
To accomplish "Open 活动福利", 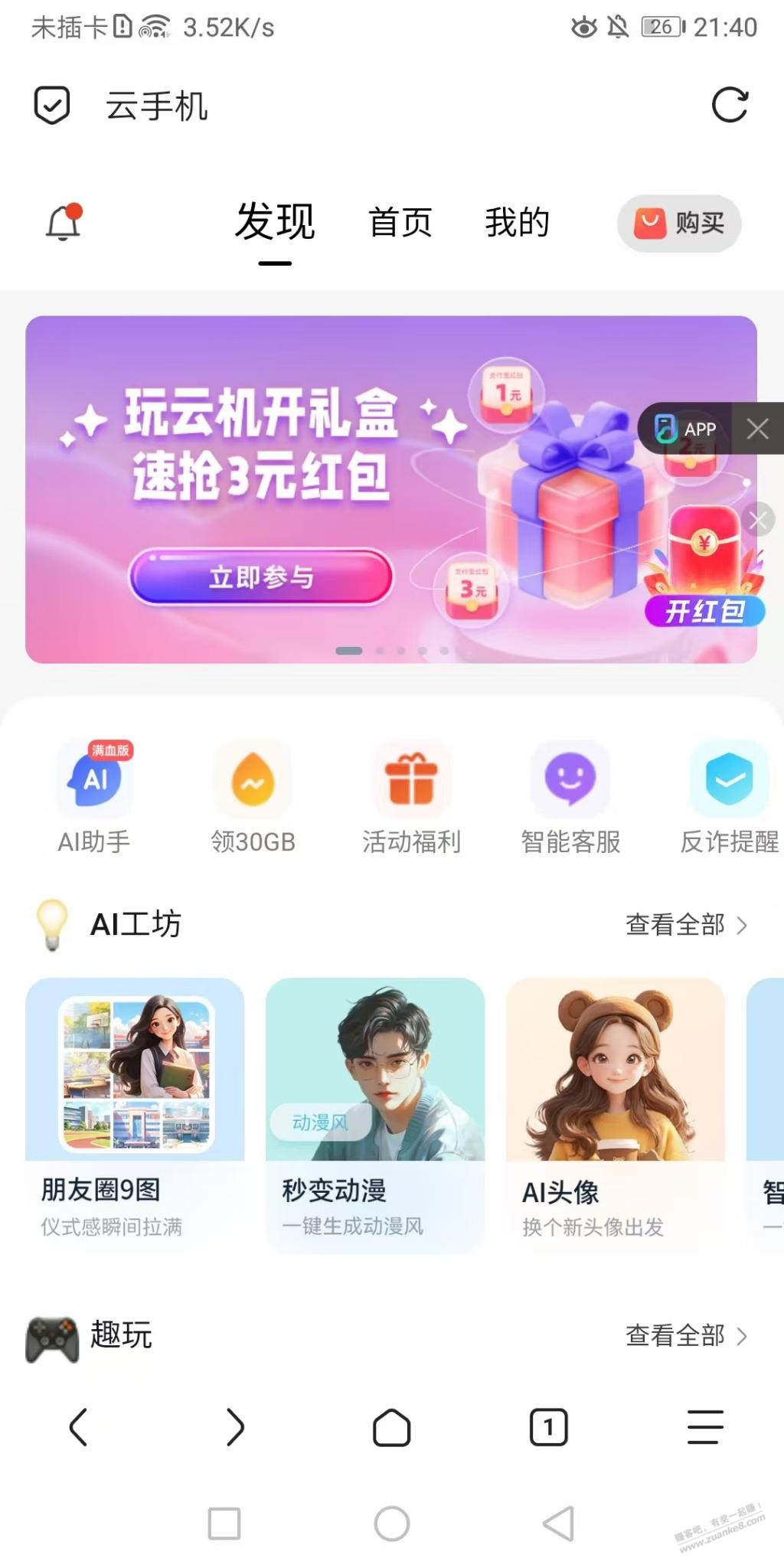I will (x=411, y=796).
